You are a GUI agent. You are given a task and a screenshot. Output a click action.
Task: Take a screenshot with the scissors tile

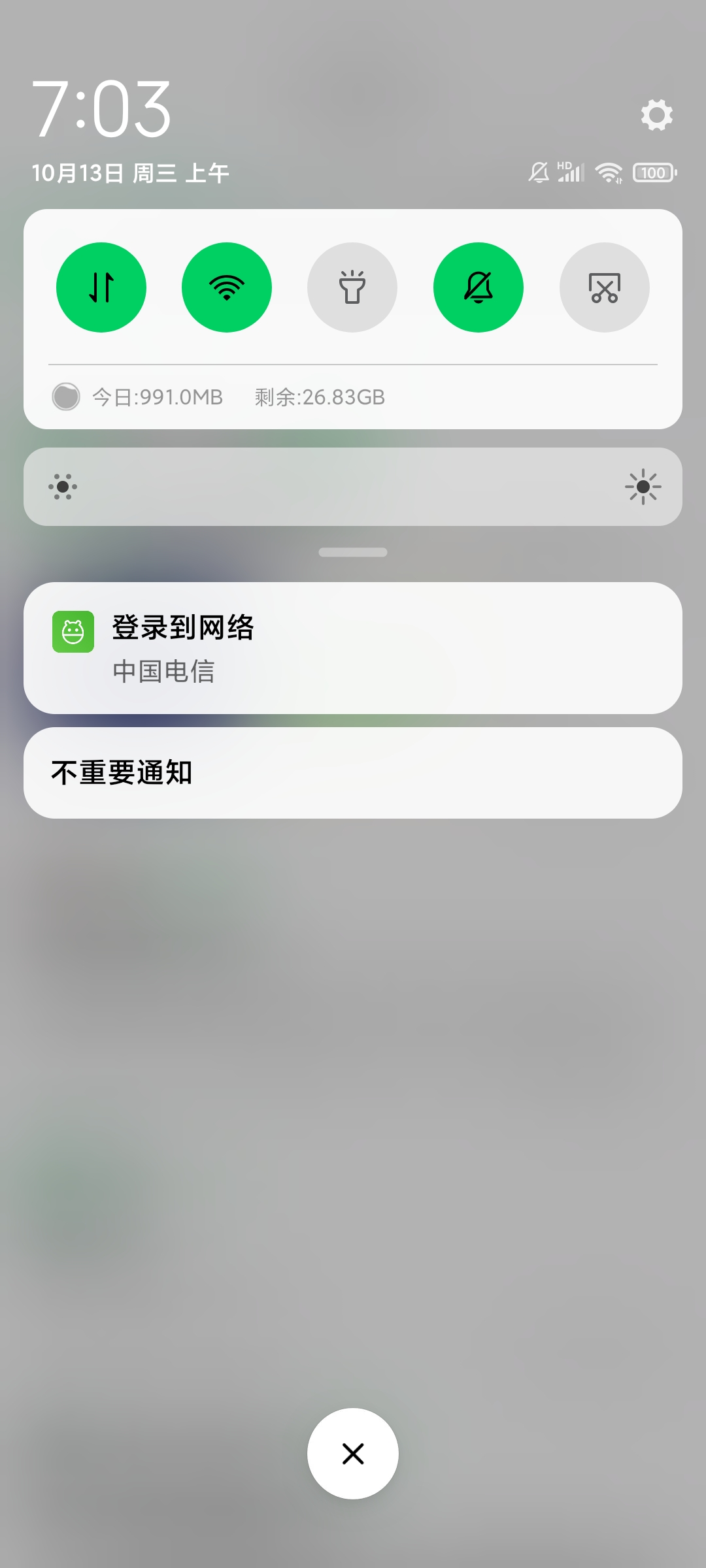click(x=605, y=287)
